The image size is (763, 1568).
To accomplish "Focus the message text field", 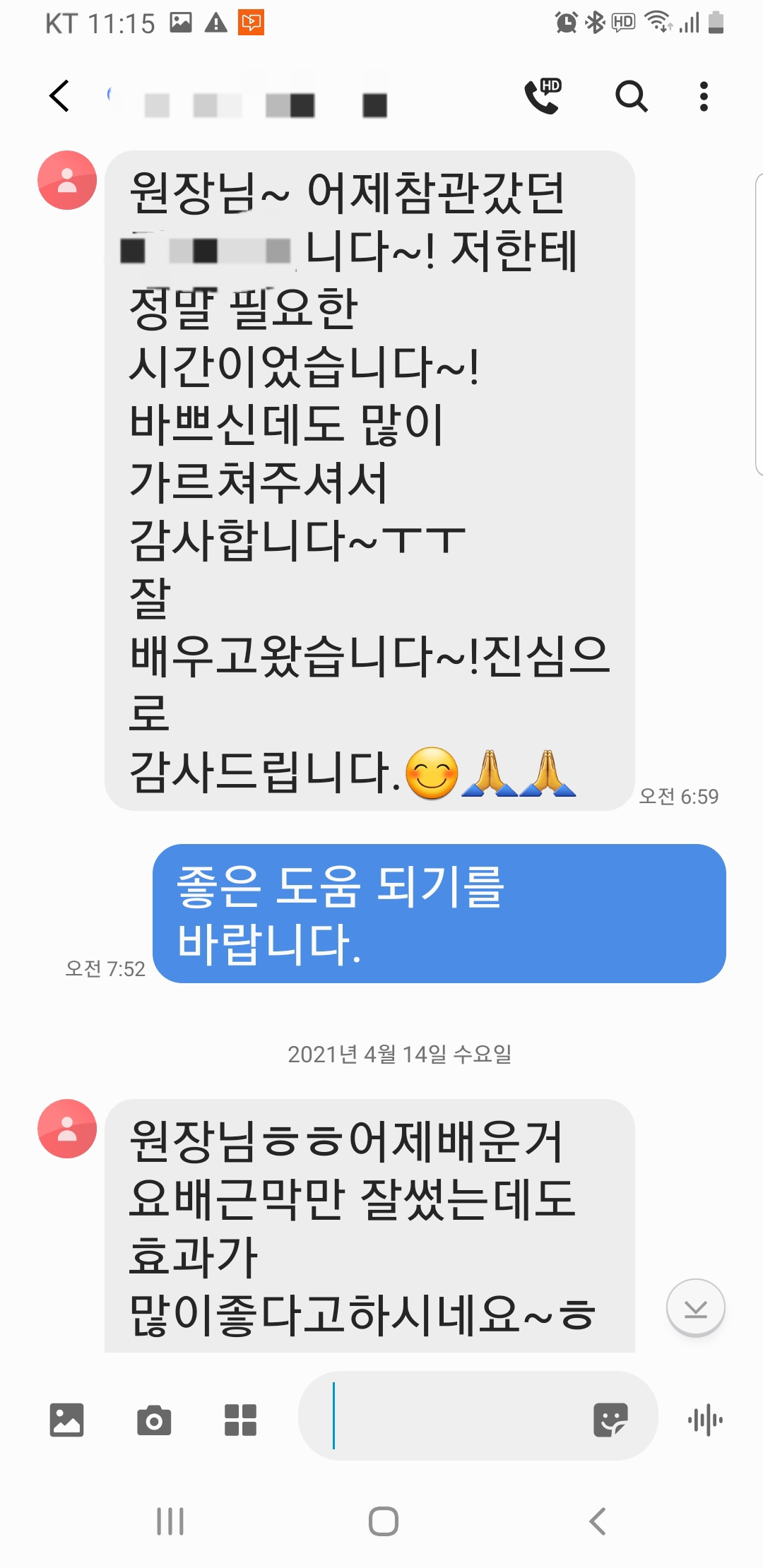I will click(x=452, y=1417).
